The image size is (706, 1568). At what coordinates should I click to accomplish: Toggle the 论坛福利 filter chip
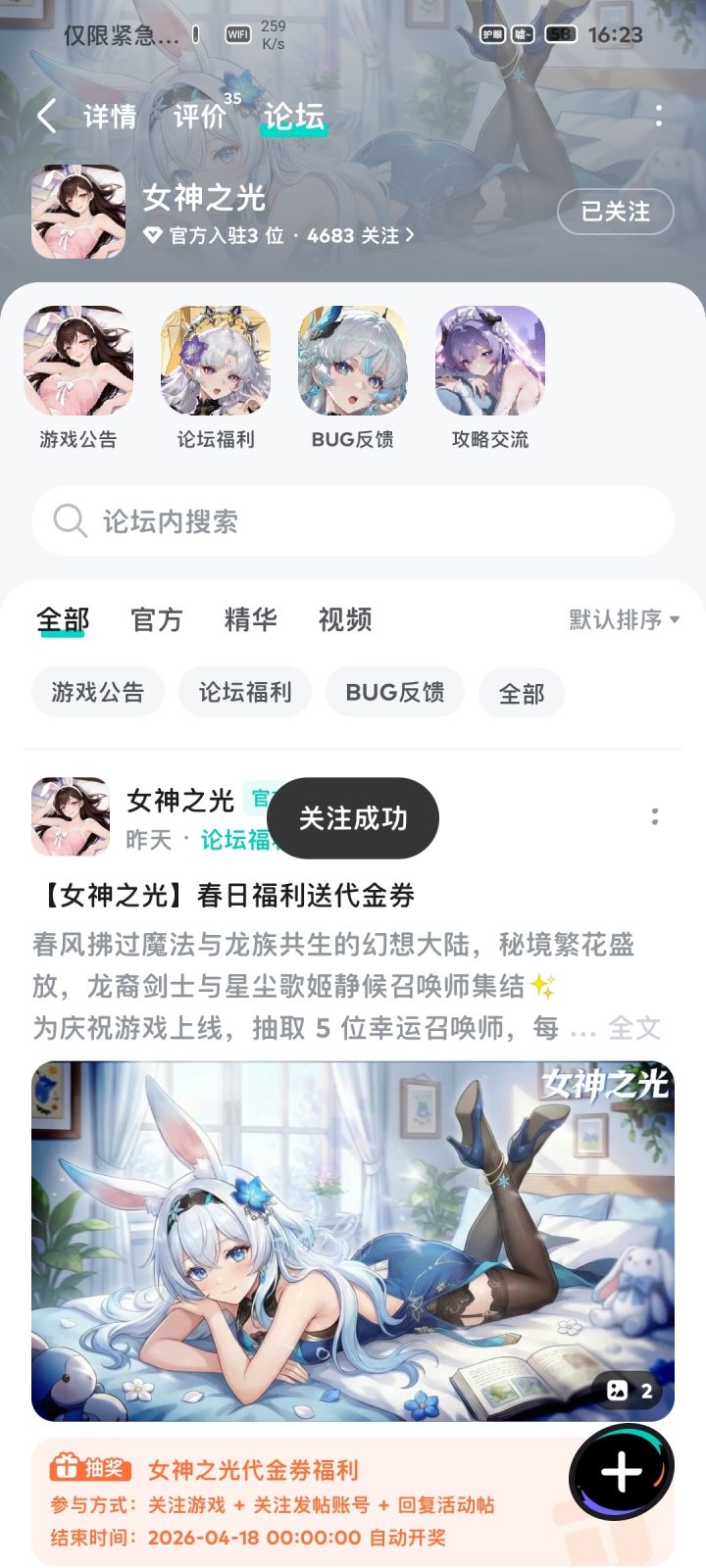click(244, 692)
